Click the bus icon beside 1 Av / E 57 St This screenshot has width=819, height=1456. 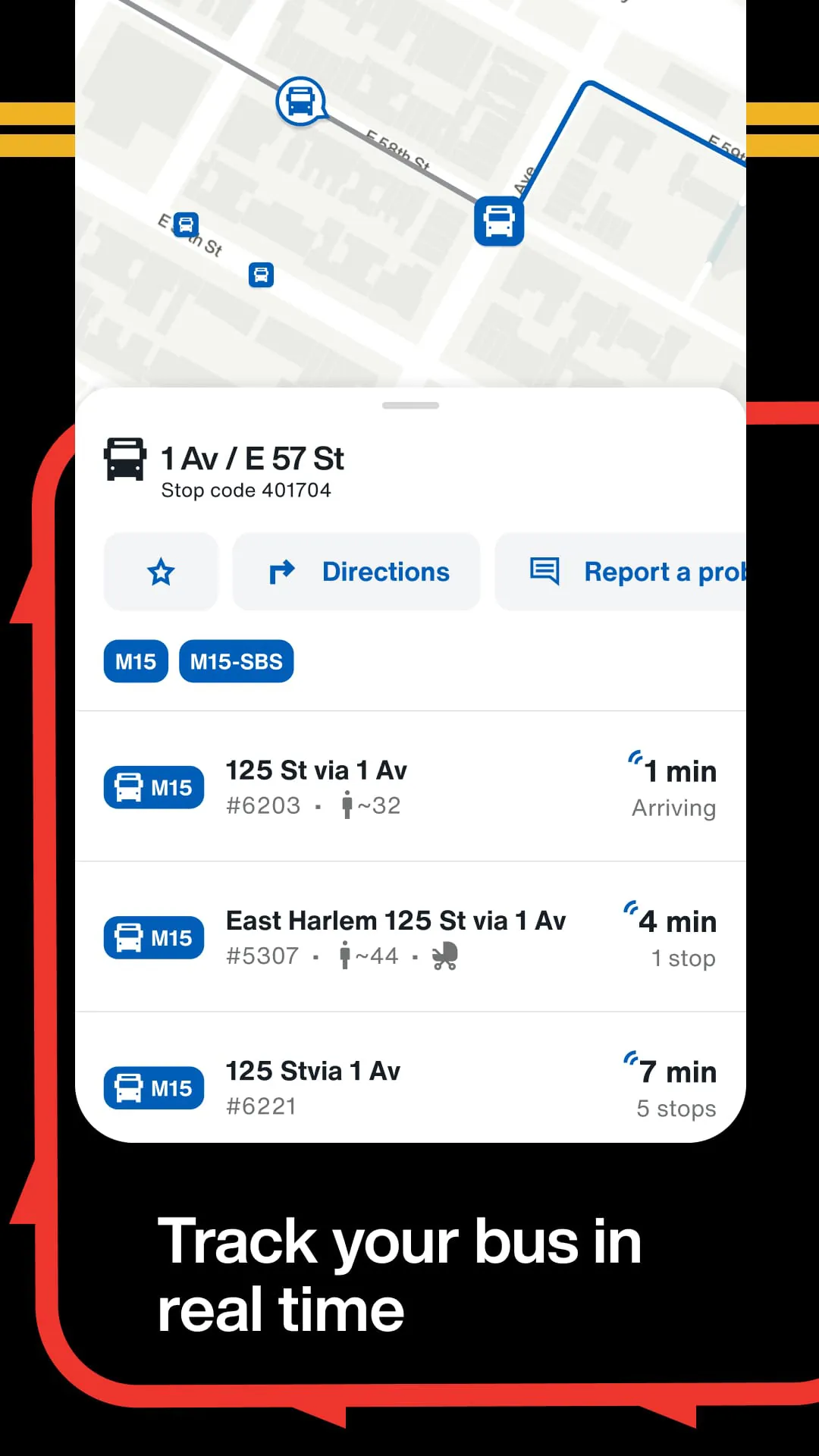(x=124, y=458)
